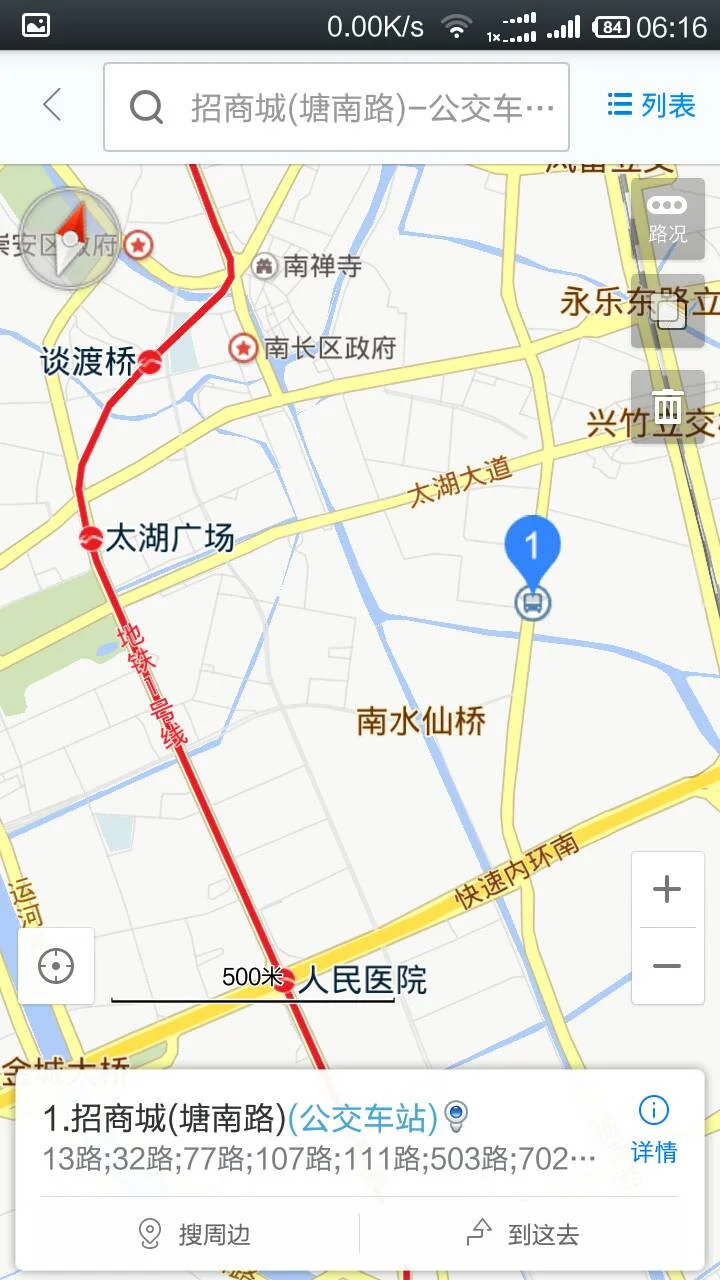Screen dimensions: 720x1280
Task: Tap the compass to reset map orientation
Action: (70, 237)
